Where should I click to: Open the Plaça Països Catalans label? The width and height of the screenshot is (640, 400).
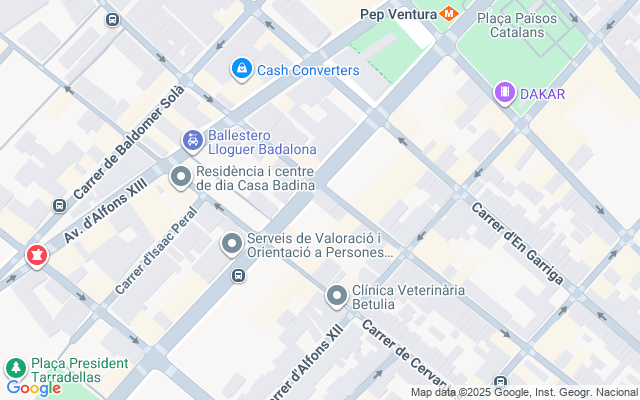point(517,25)
